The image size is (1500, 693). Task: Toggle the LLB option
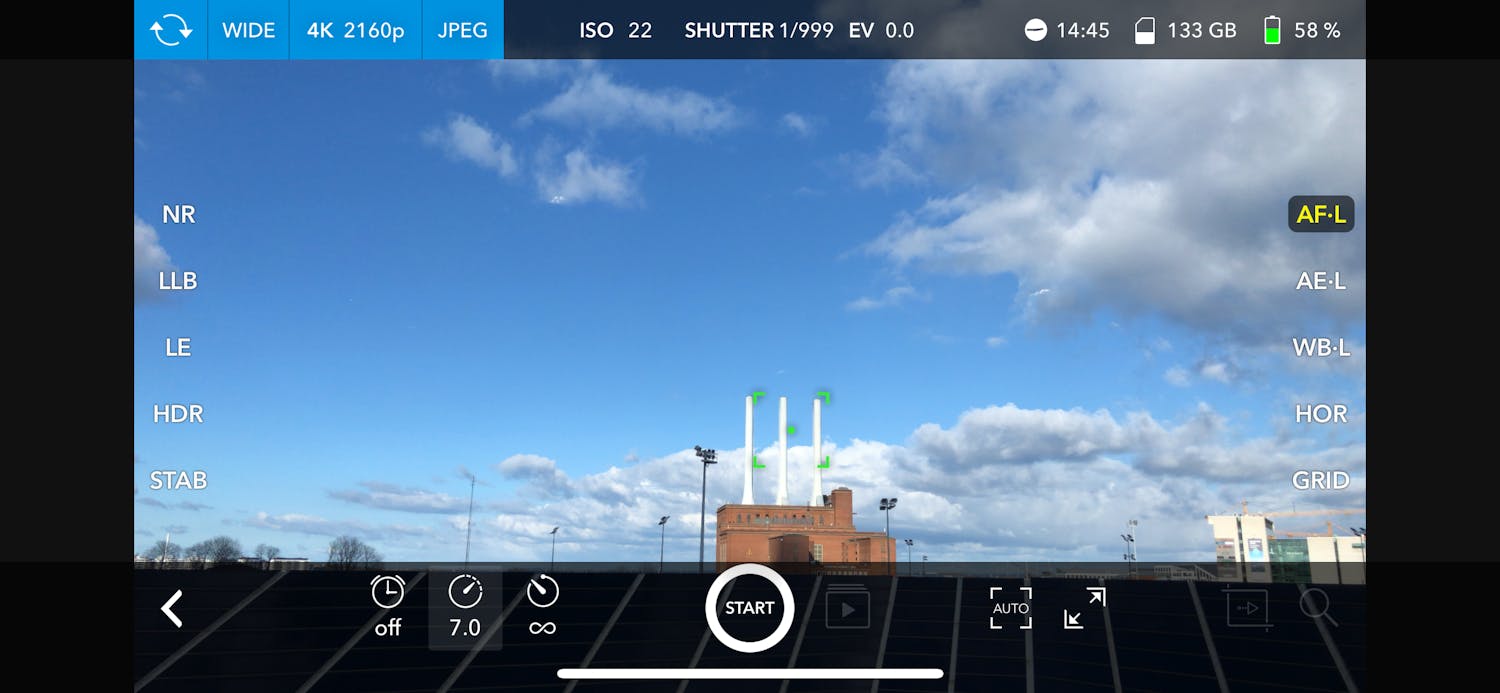point(178,281)
